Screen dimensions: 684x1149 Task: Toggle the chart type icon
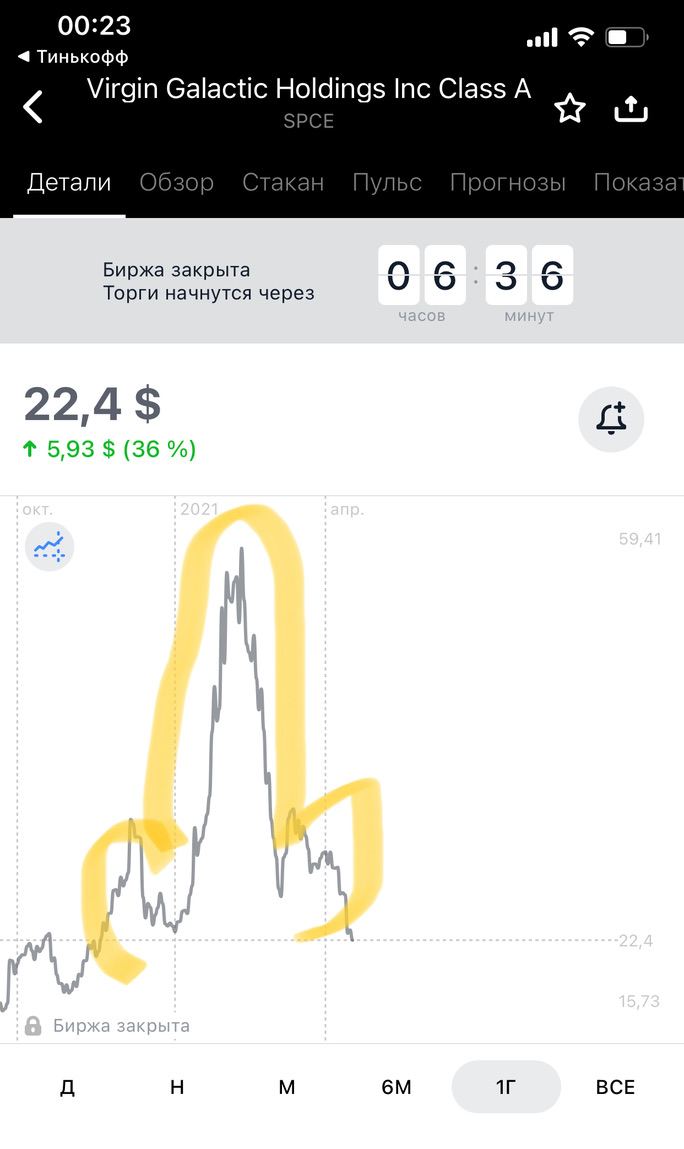(x=49, y=547)
